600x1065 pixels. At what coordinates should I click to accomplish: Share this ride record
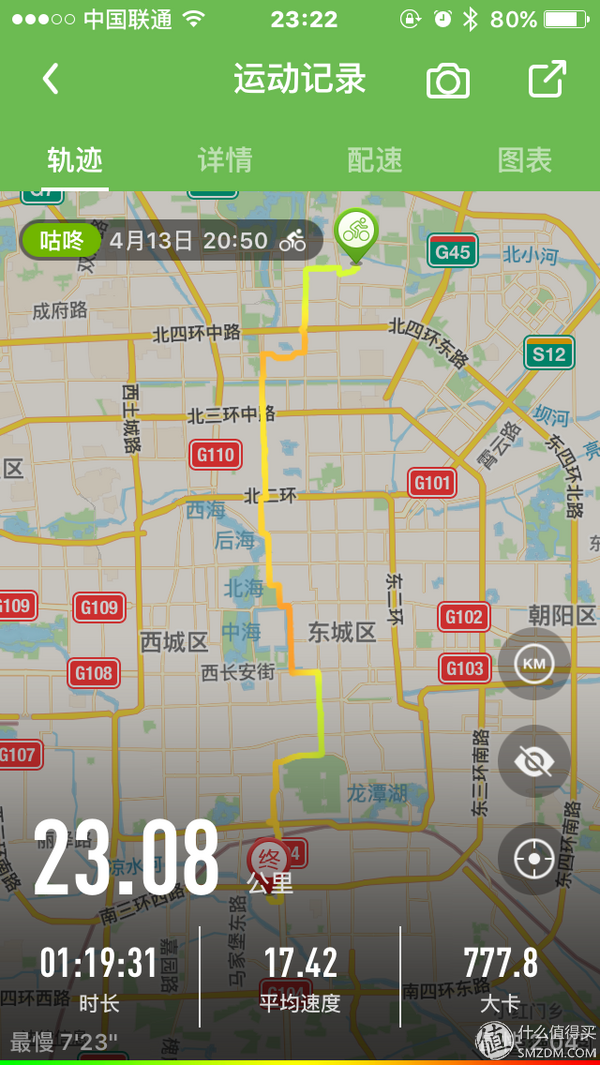pyautogui.click(x=547, y=79)
